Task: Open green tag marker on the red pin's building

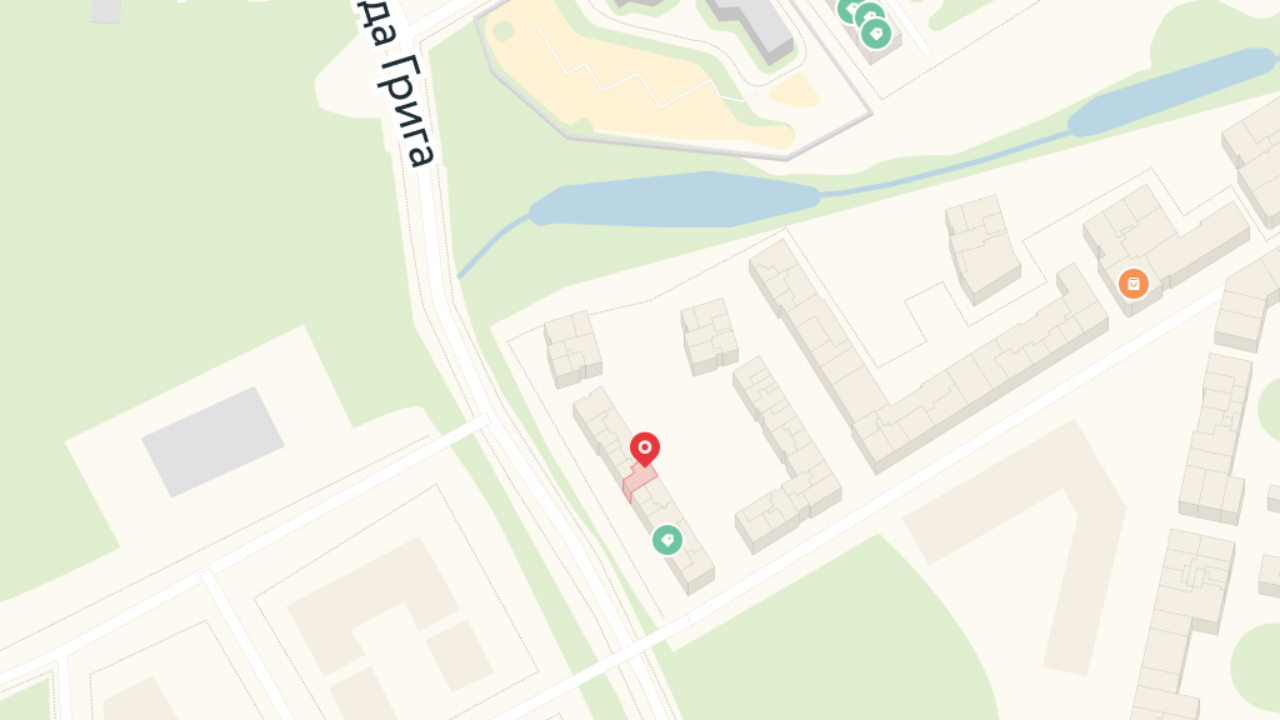Action: tap(668, 540)
